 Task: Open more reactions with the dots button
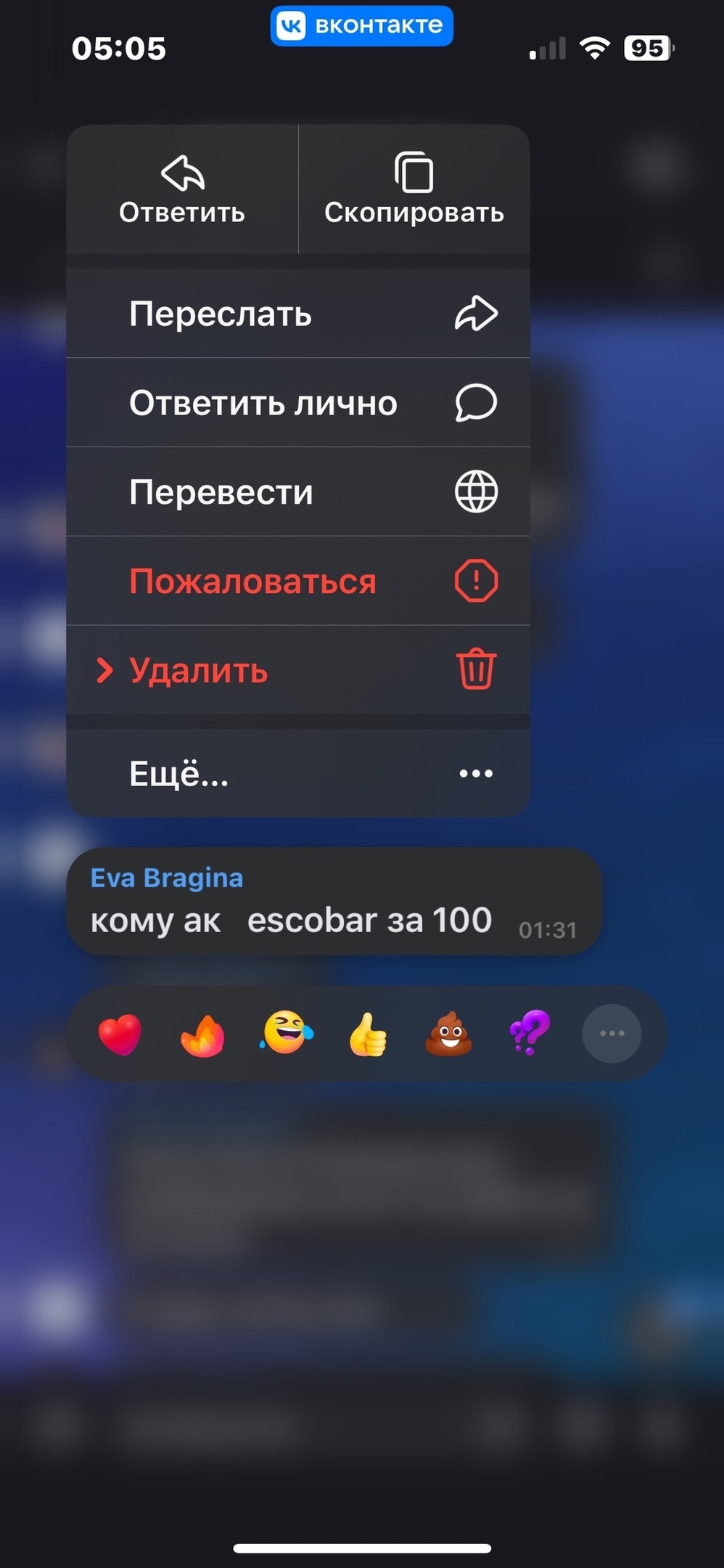(612, 1034)
